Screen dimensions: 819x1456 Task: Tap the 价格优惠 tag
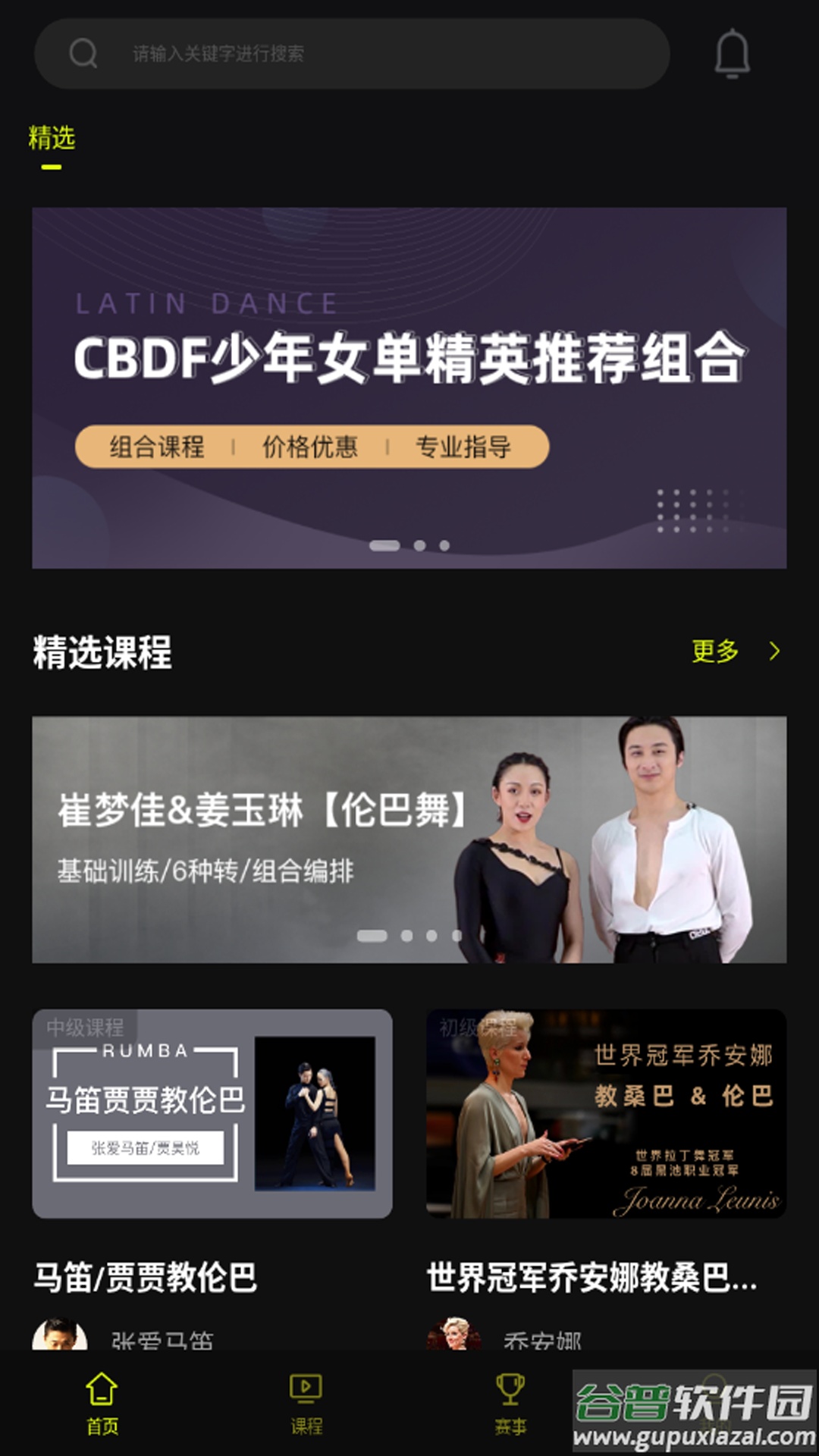[314, 447]
